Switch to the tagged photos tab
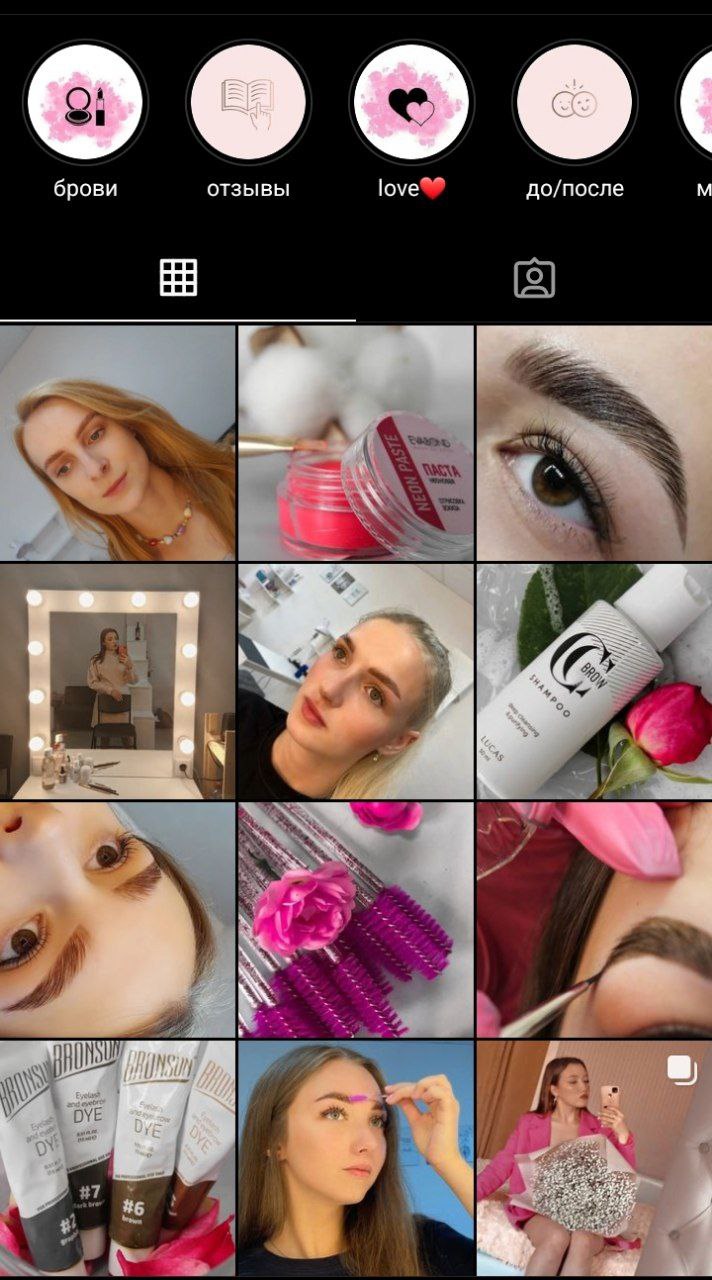 534,278
